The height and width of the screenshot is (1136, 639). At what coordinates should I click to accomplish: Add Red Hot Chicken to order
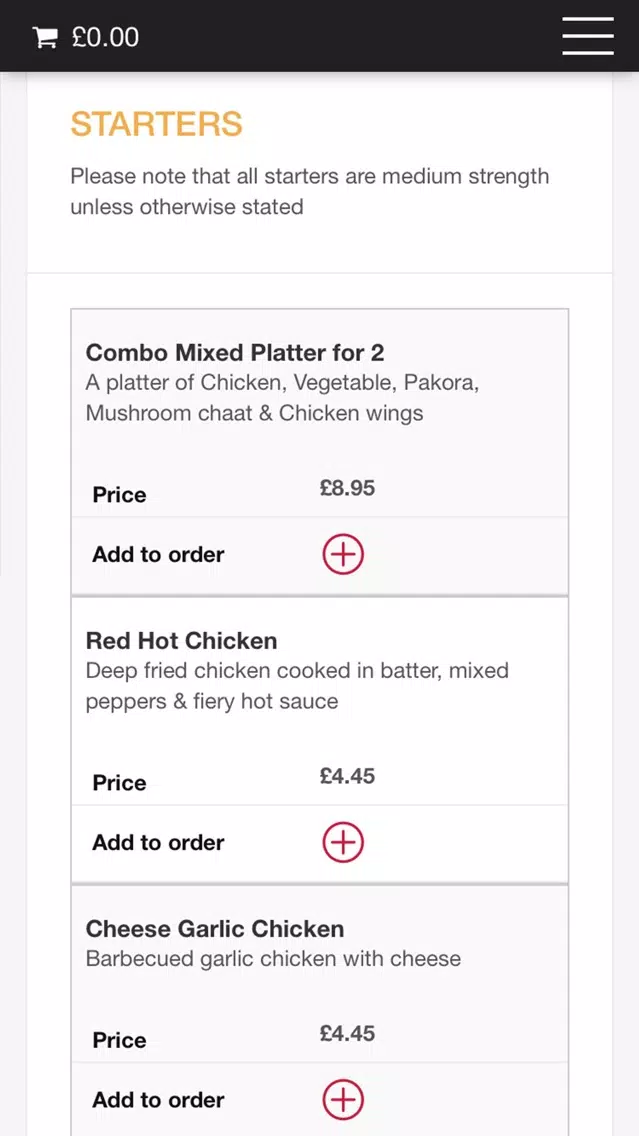point(343,843)
